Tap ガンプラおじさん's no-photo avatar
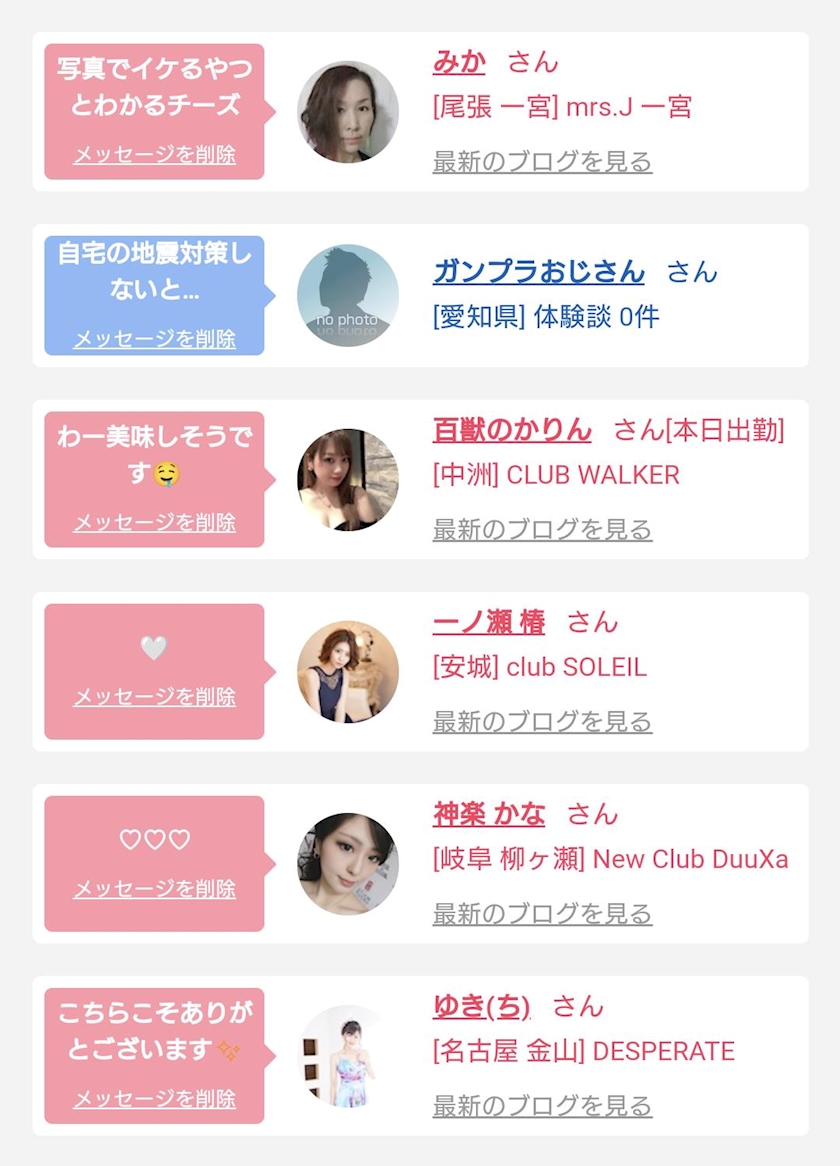840x1166 pixels. pos(348,295)
